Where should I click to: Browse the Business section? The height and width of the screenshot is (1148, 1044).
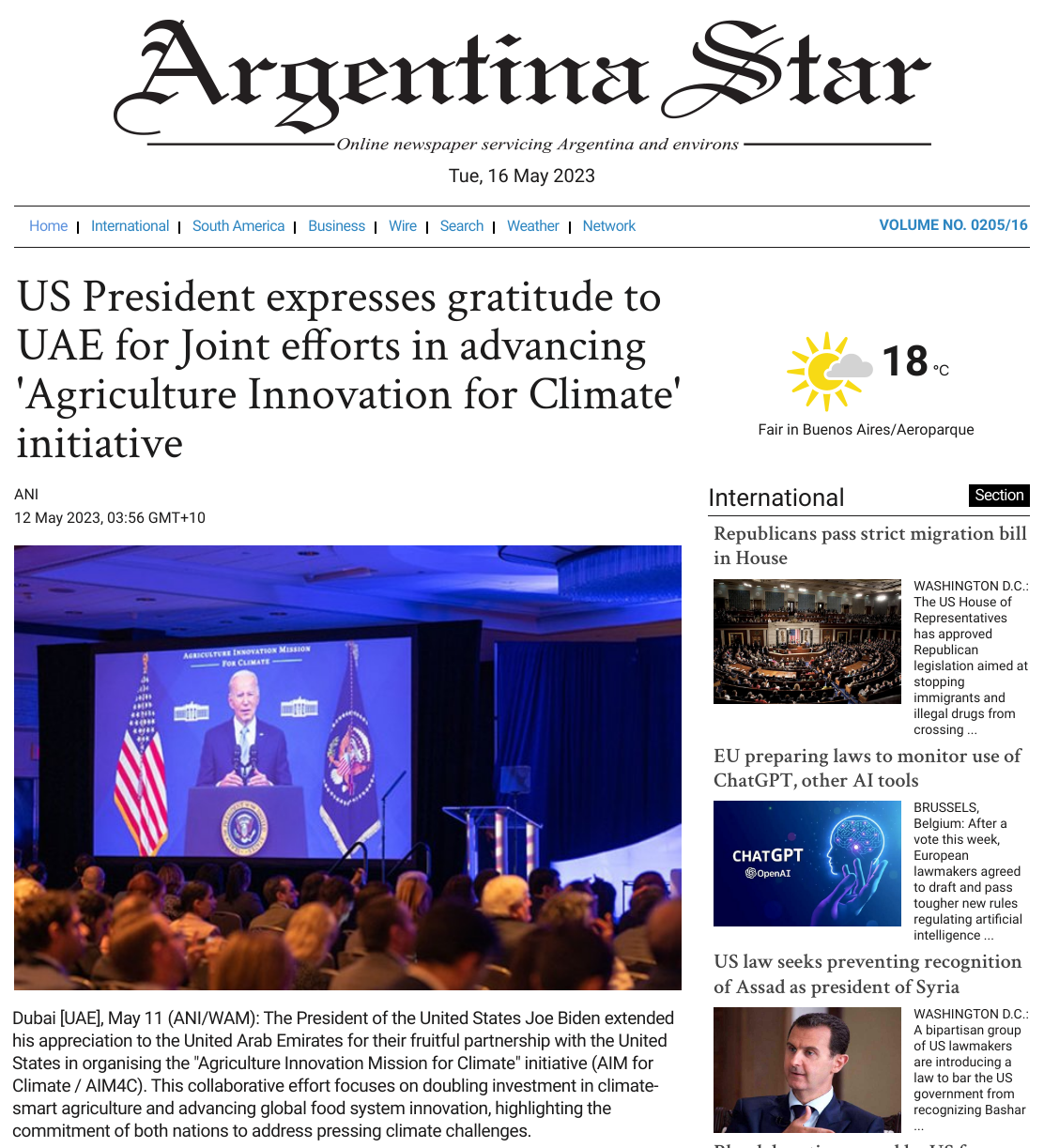tap(336, 226)
